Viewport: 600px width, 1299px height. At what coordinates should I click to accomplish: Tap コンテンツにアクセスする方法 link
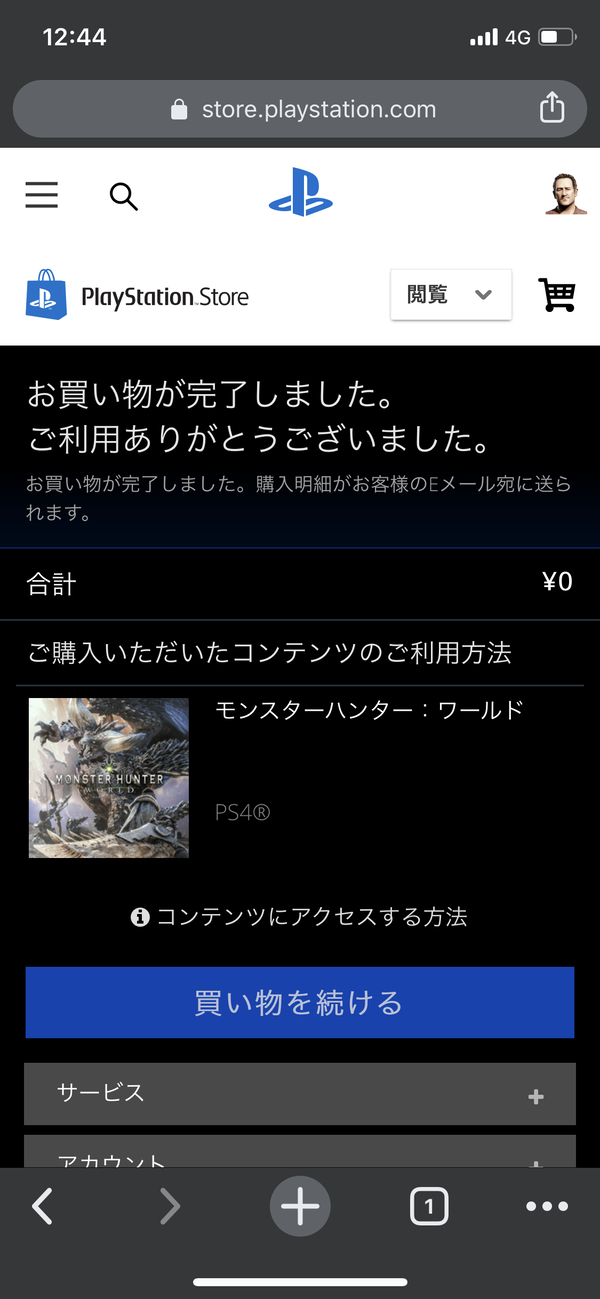(x=300, y=916)
